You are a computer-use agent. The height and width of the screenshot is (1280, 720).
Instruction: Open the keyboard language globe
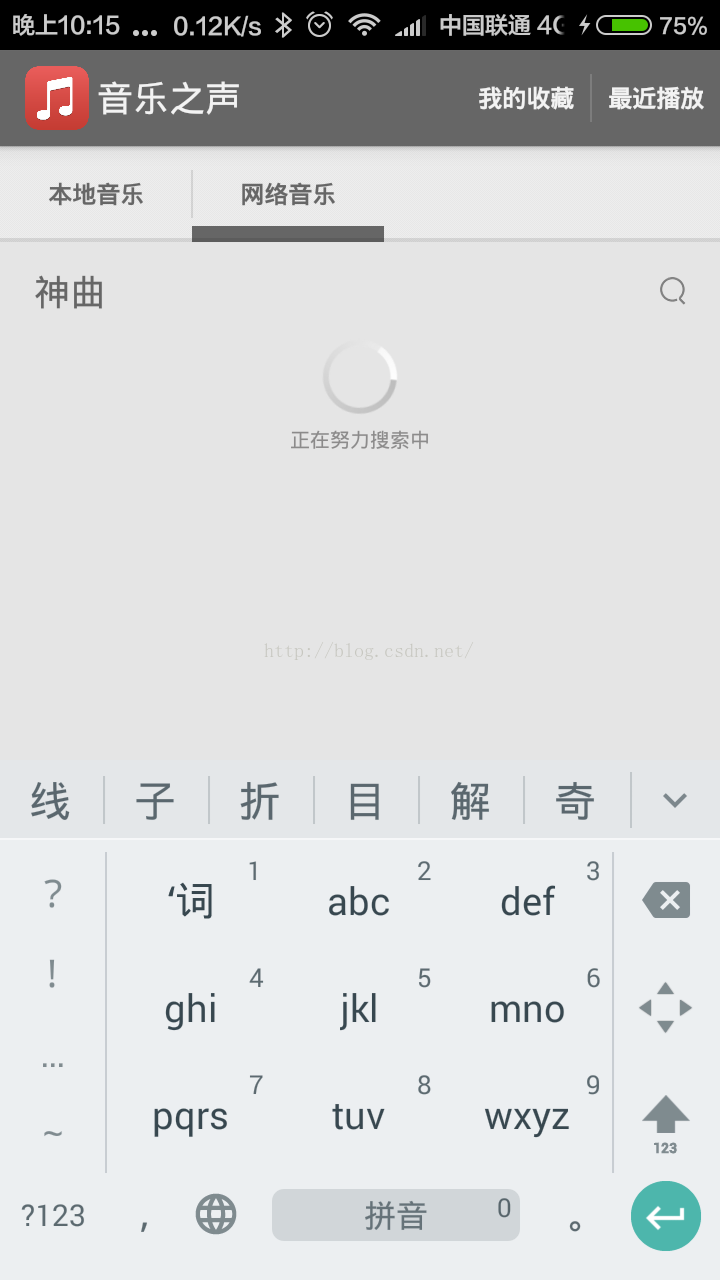pos(216,1215)
